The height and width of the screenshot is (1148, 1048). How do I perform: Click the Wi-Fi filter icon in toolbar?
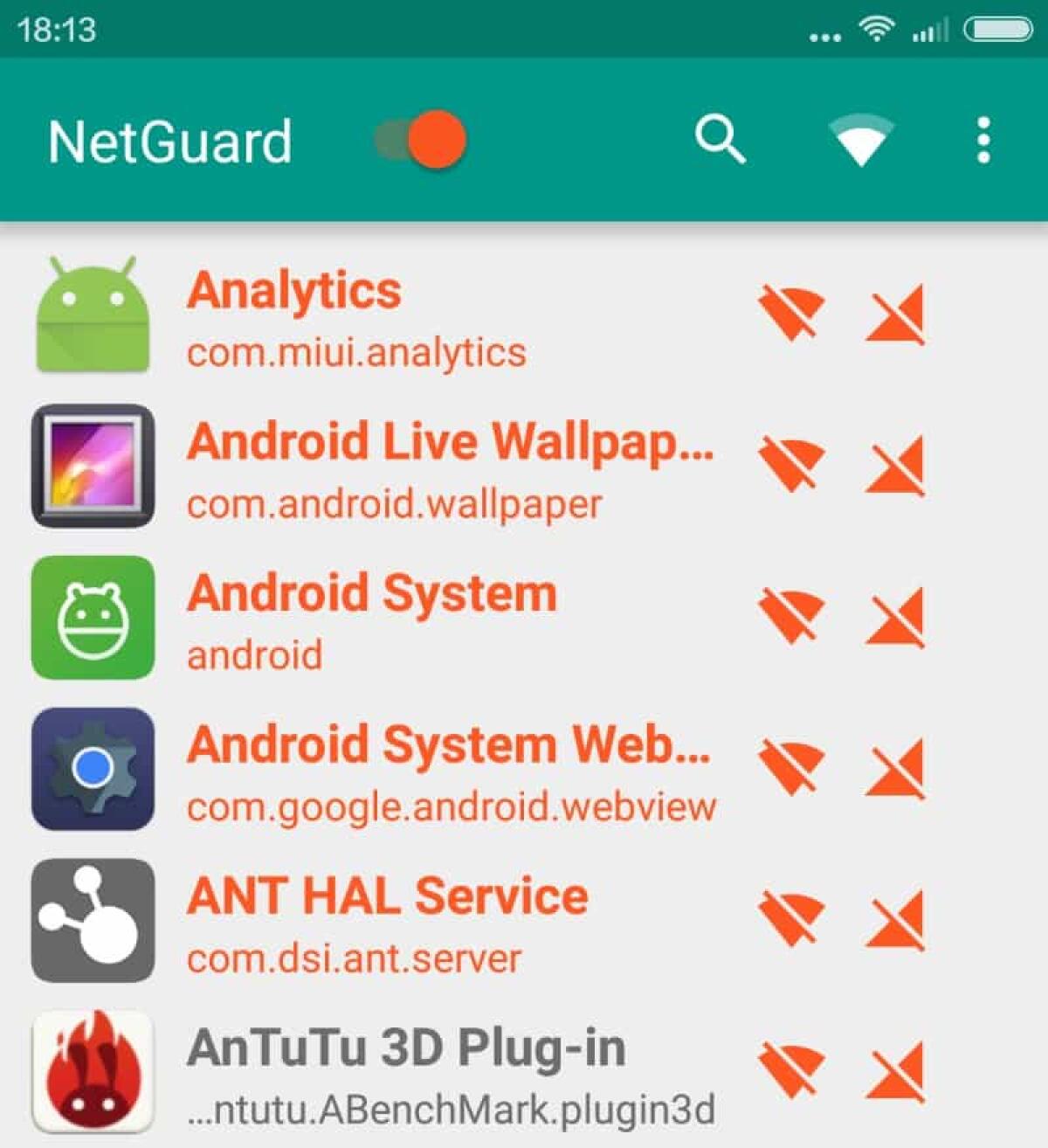pyautogui.click(x=860, y=140)
